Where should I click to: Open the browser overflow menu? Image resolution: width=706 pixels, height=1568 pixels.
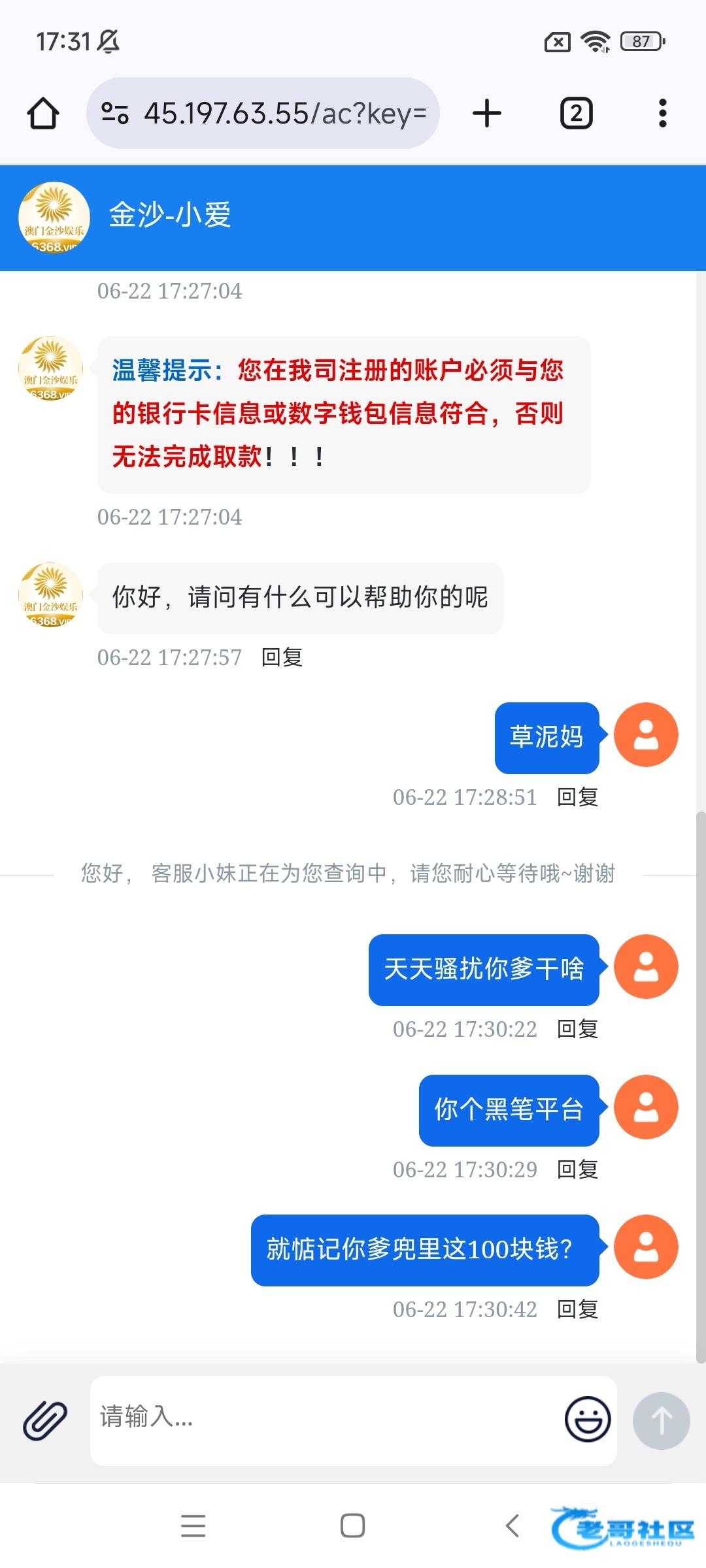tap(662, 113)
